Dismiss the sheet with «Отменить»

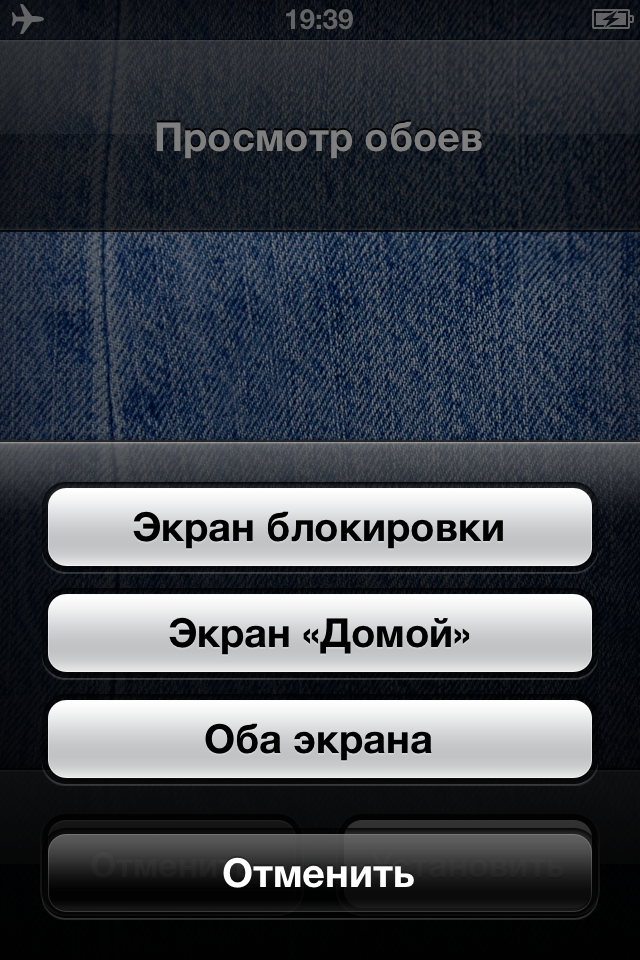(320, 873)
